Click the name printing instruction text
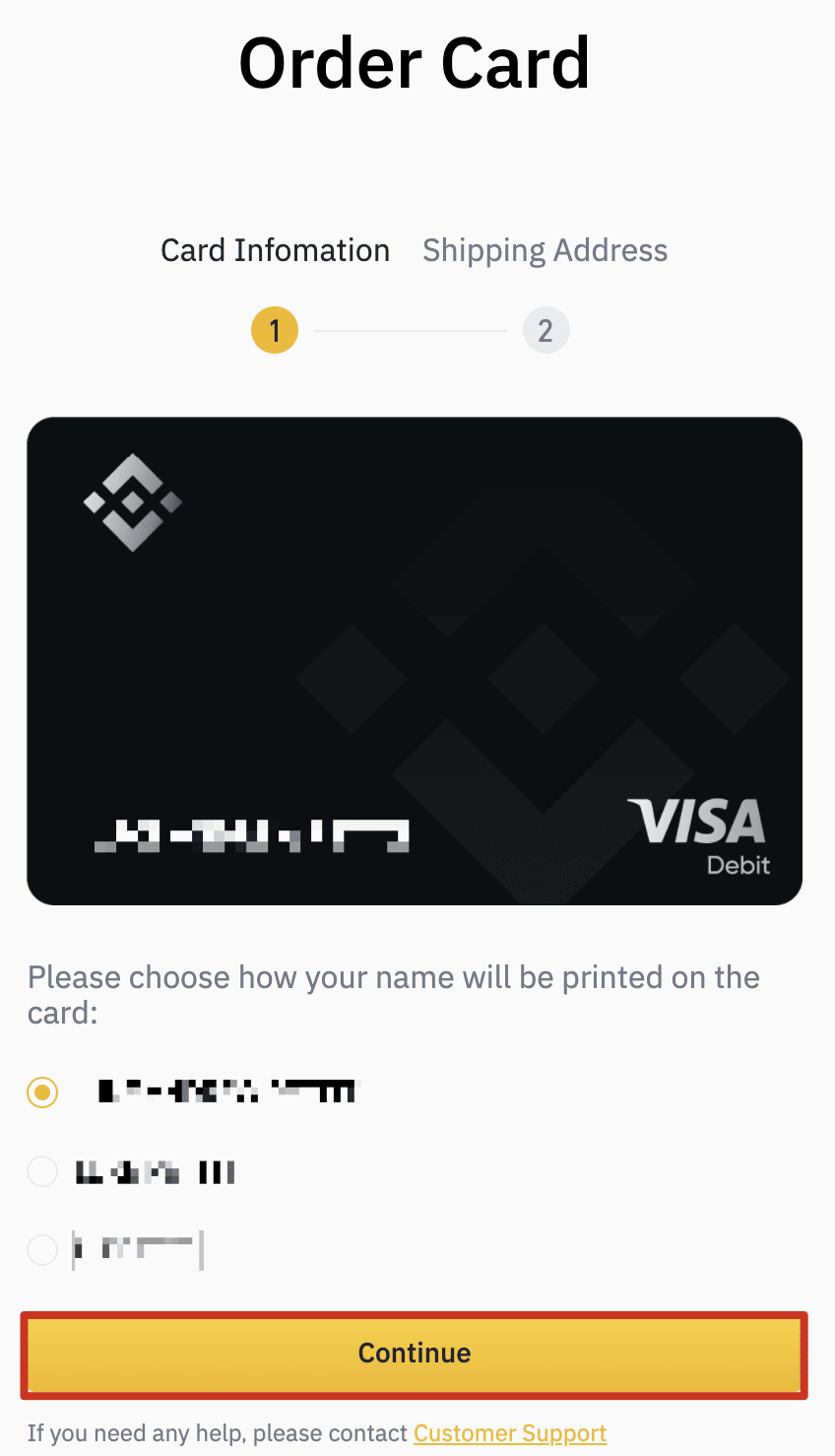The image size is (835, 1456). [394, 994]
